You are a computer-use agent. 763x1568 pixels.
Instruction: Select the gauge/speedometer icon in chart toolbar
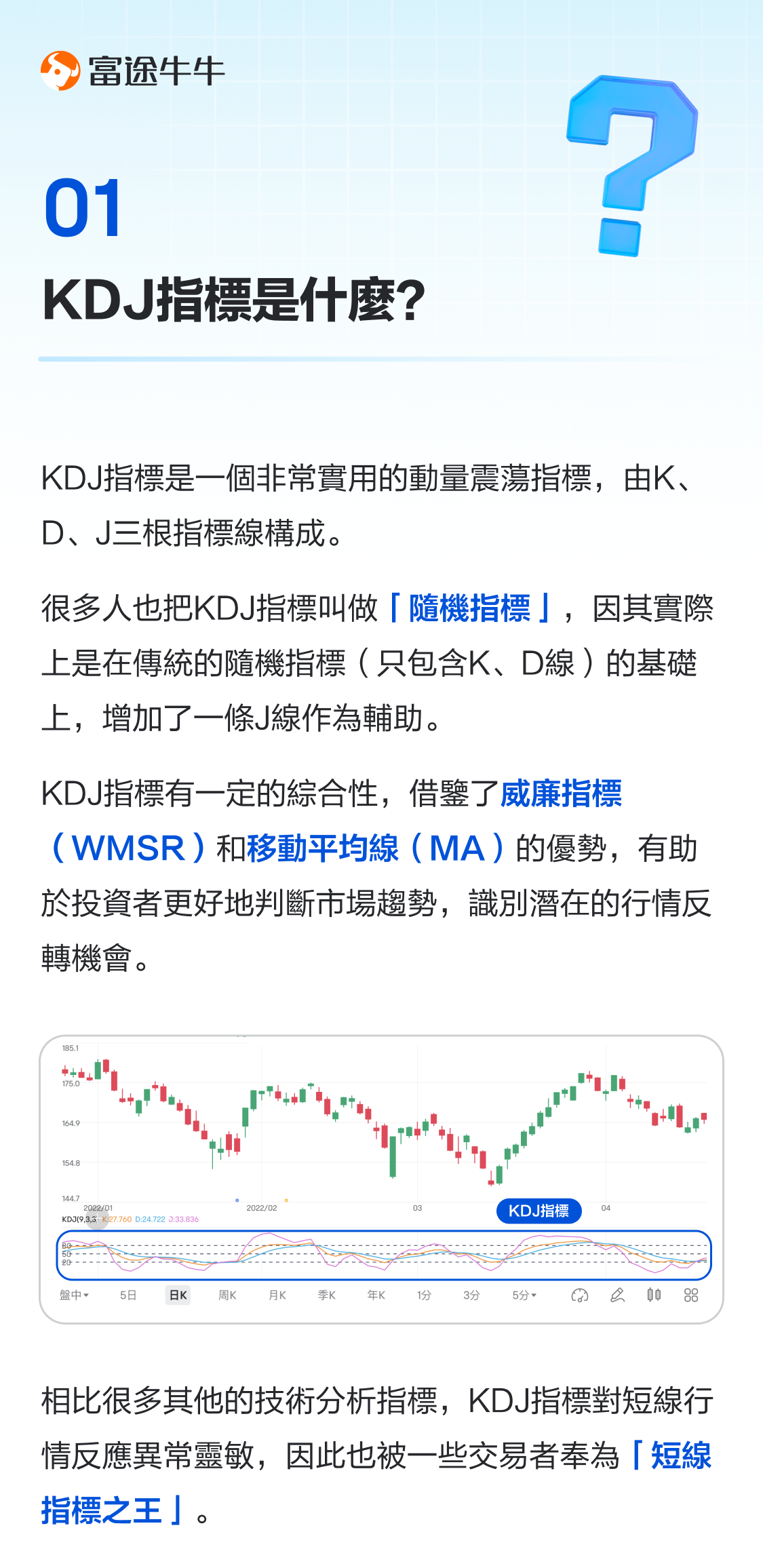coord(579,1294)
